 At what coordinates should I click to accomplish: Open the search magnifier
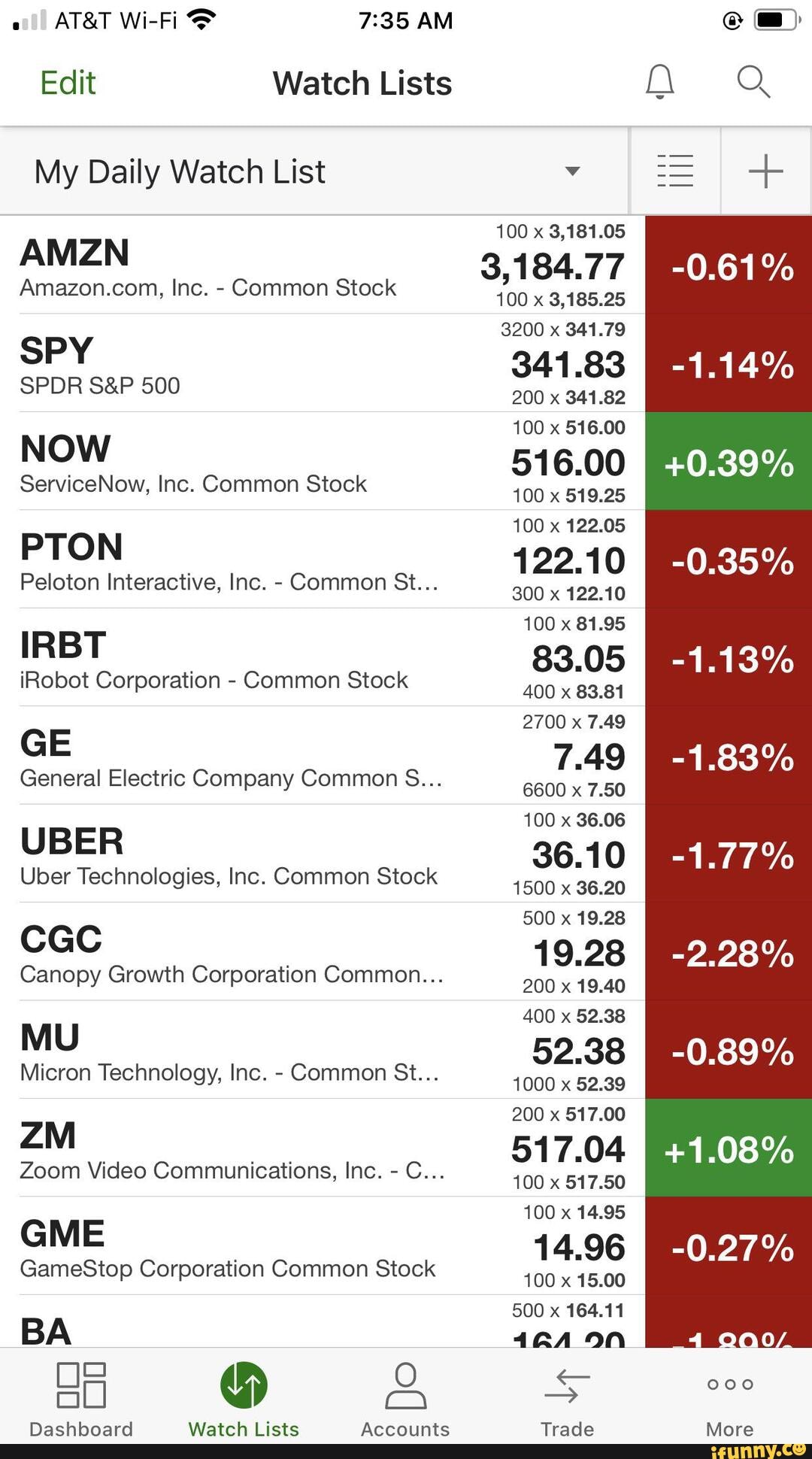click(753, 81)
